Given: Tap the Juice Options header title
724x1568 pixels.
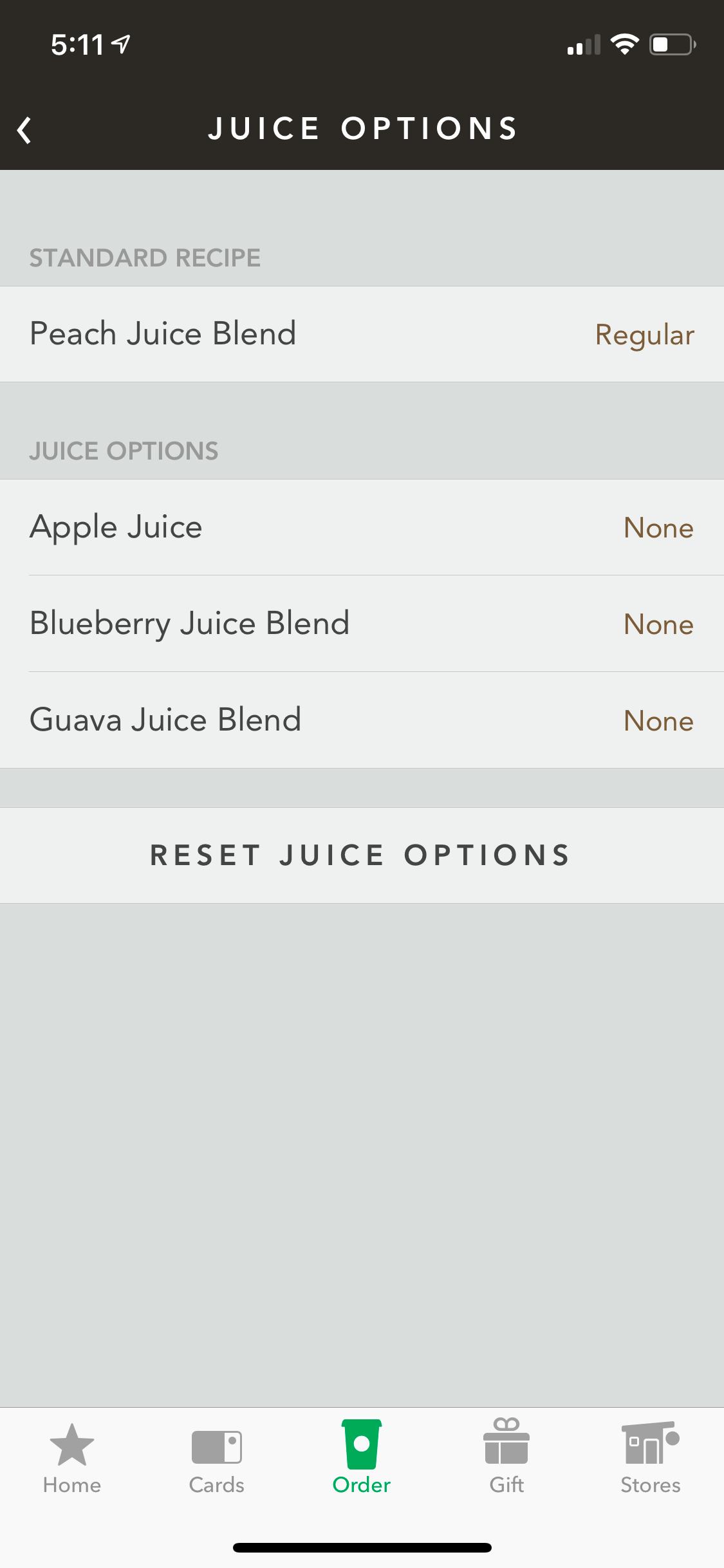Looking at the screenshot, I should (362, 127).
